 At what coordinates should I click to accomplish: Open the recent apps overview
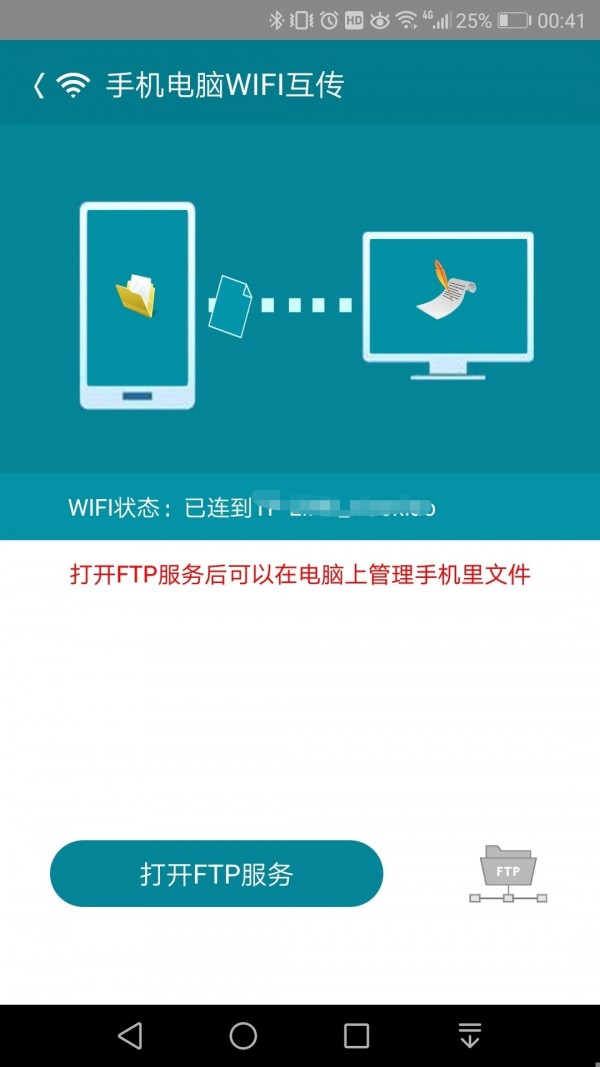356,1035
